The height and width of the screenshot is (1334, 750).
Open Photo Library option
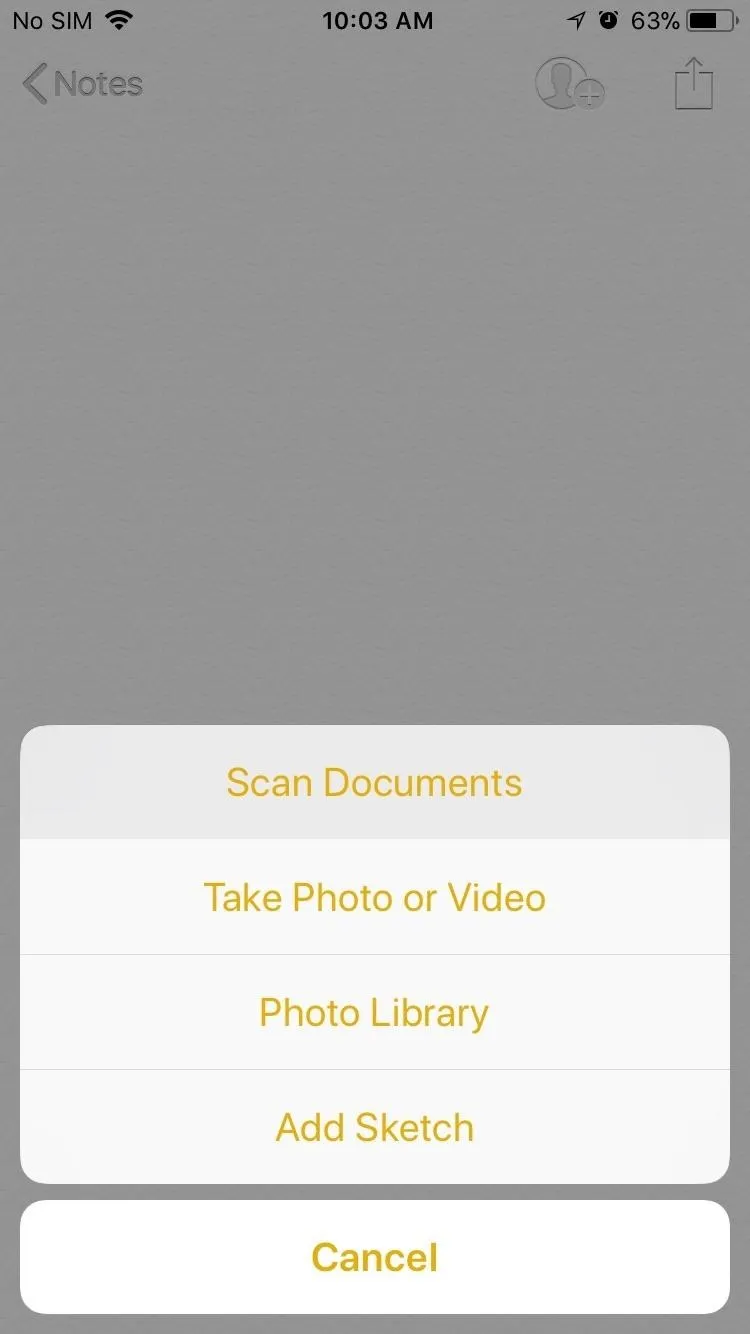pyautogui.click(x=375, y=1012)
